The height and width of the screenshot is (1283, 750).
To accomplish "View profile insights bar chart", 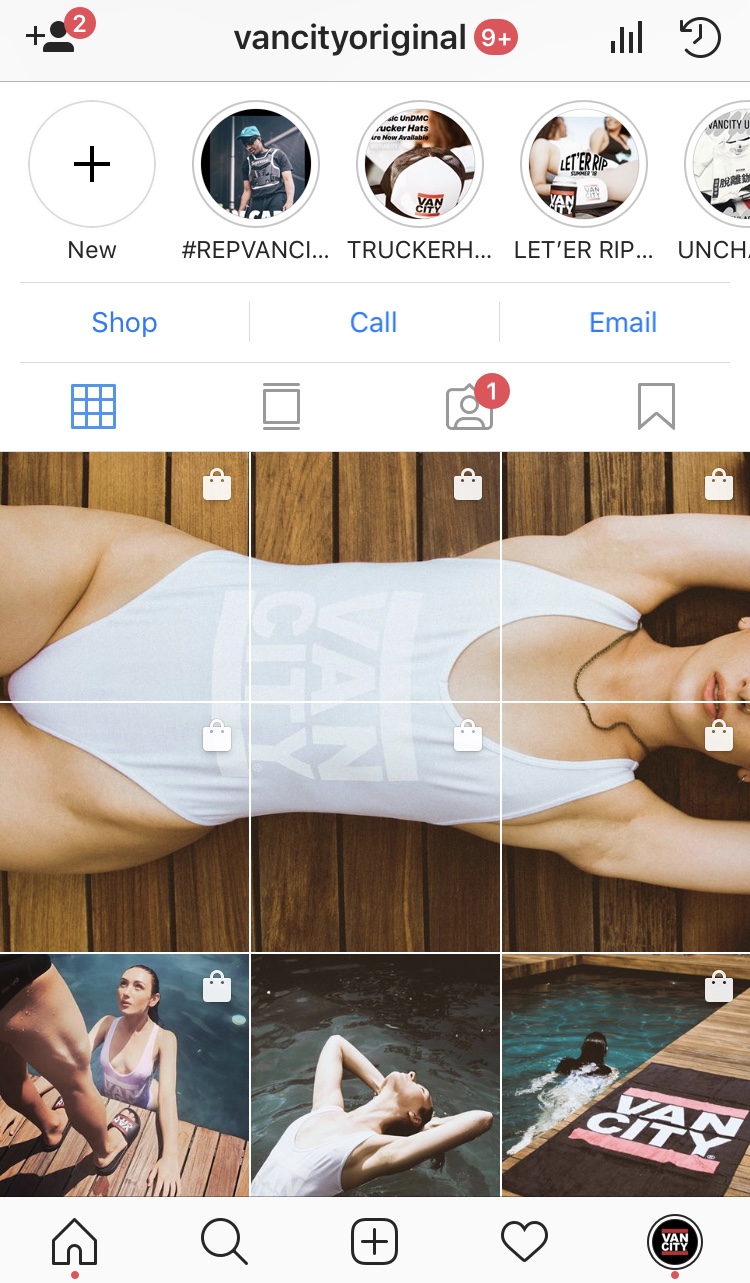I will coord(626,38).
